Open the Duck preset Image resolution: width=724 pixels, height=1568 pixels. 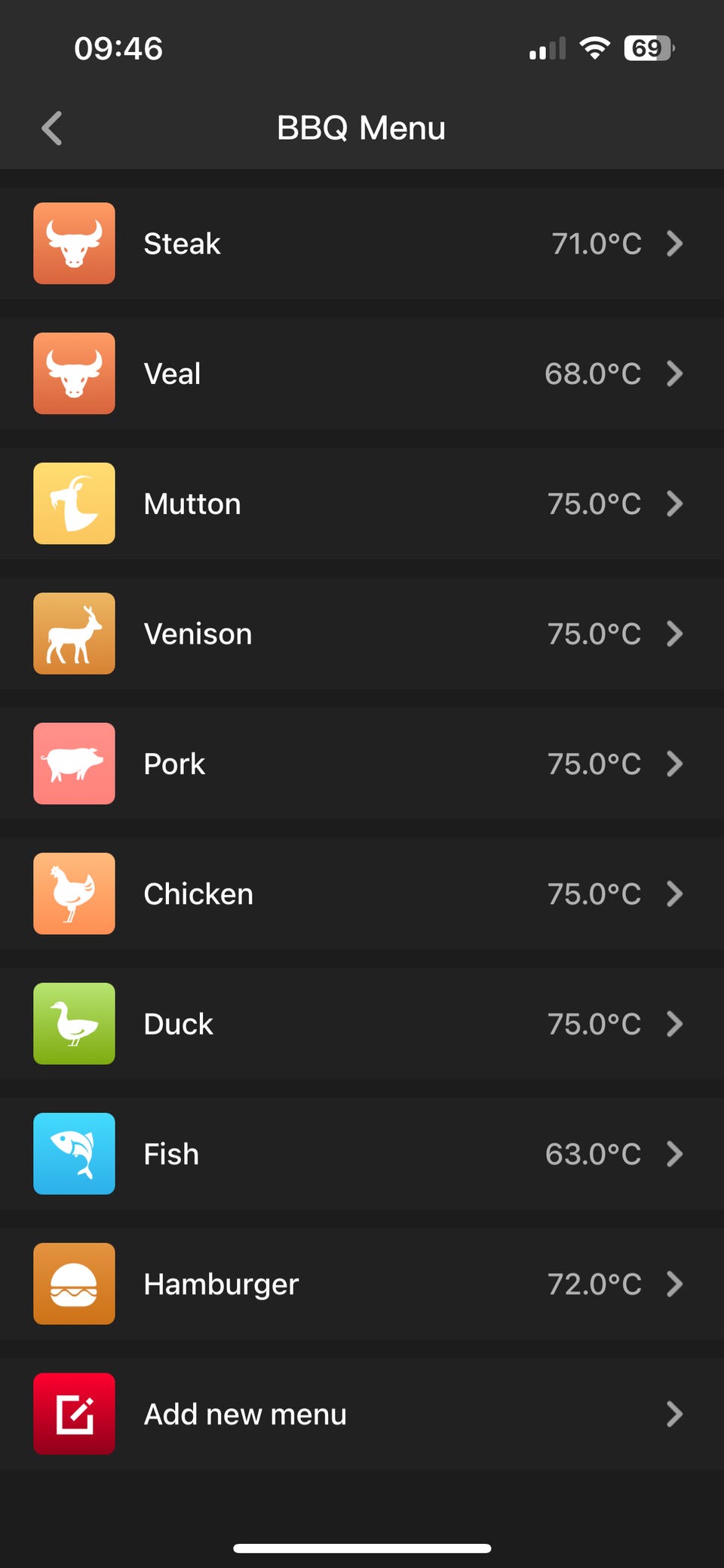click(x=360, y=1024)
